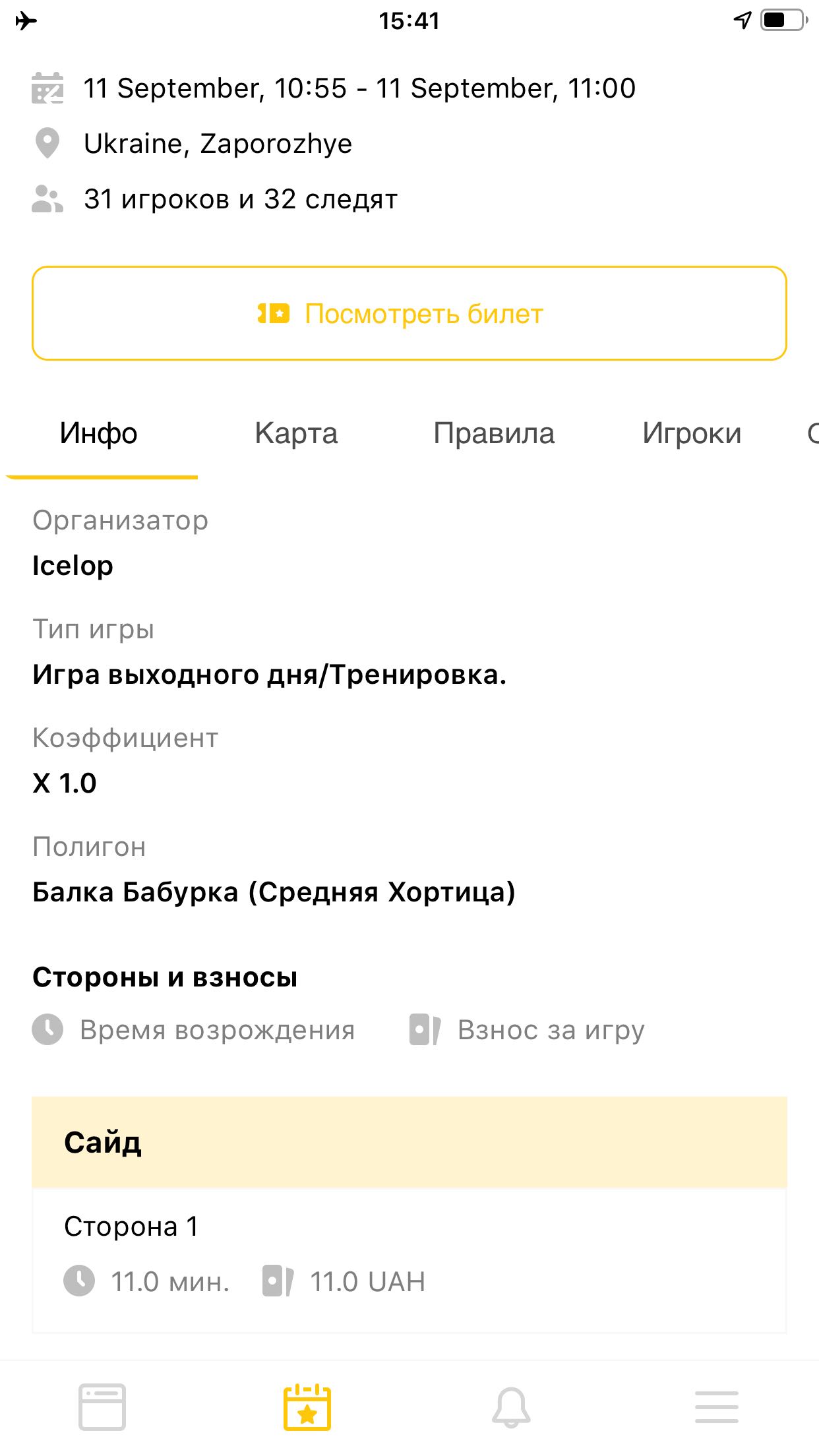Tap the Посмотреть билет button
This screenshot has width=819, height=1456.
pos(409,314)
